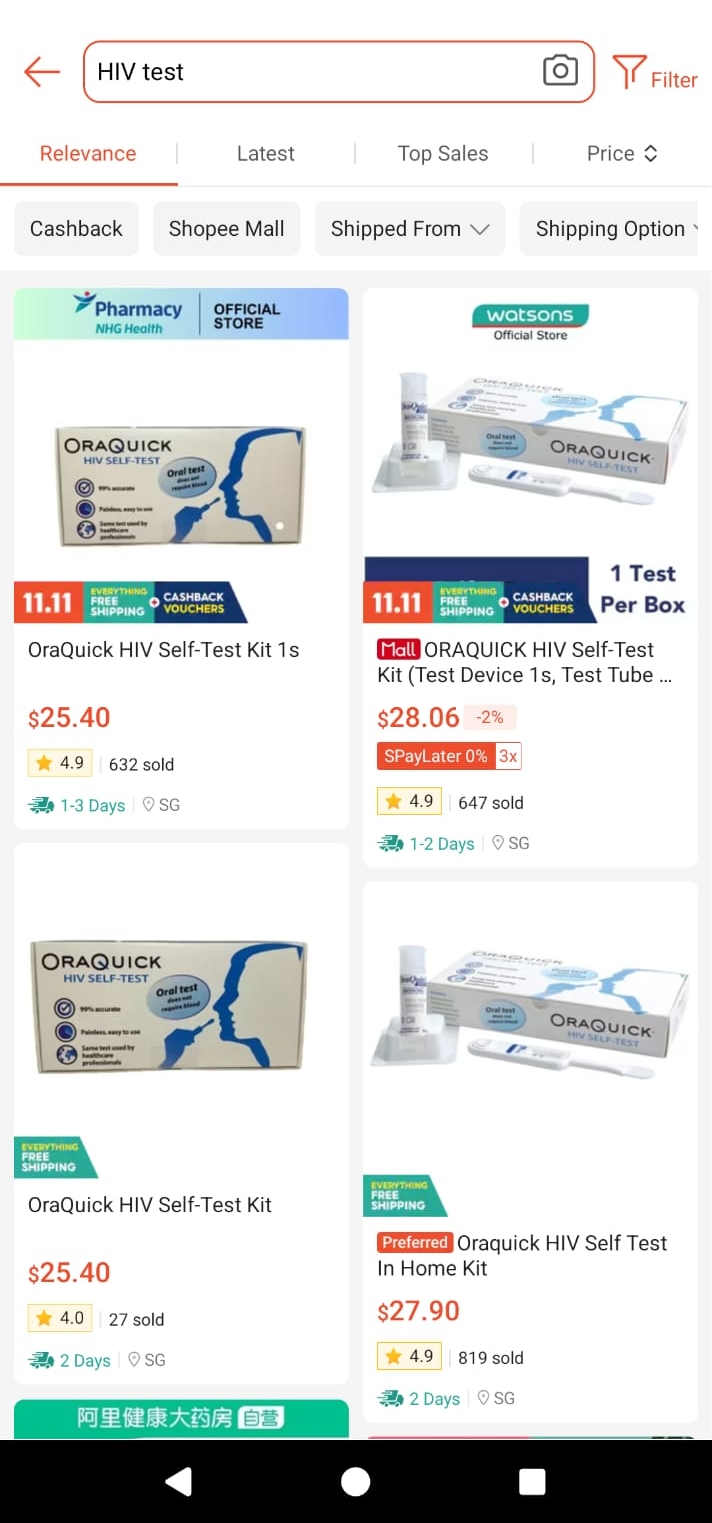The image size is (712, 1523).
Task: Open OraQuick kit with 27 sold
Action: 181,1113
